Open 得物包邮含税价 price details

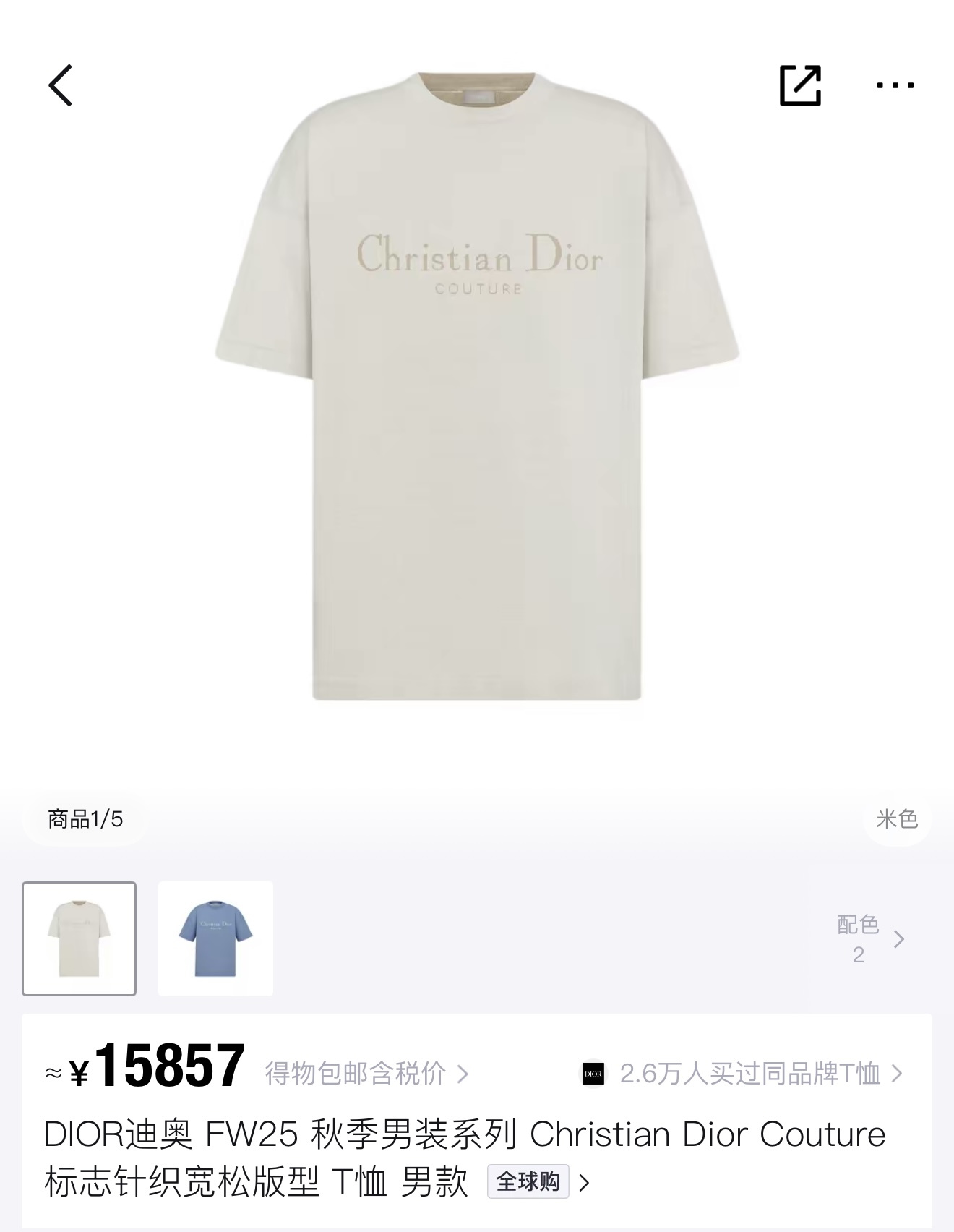(366, 1074)
